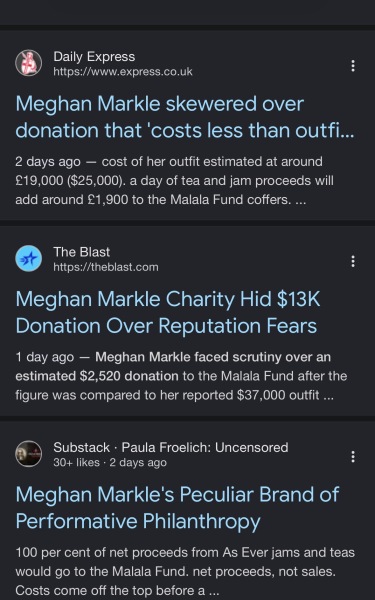Open the 'Peculiar Brand of Performative Philanthropy' article
Image resolution: width=375 pixels, height=600 pixels.
click(177, 508)
